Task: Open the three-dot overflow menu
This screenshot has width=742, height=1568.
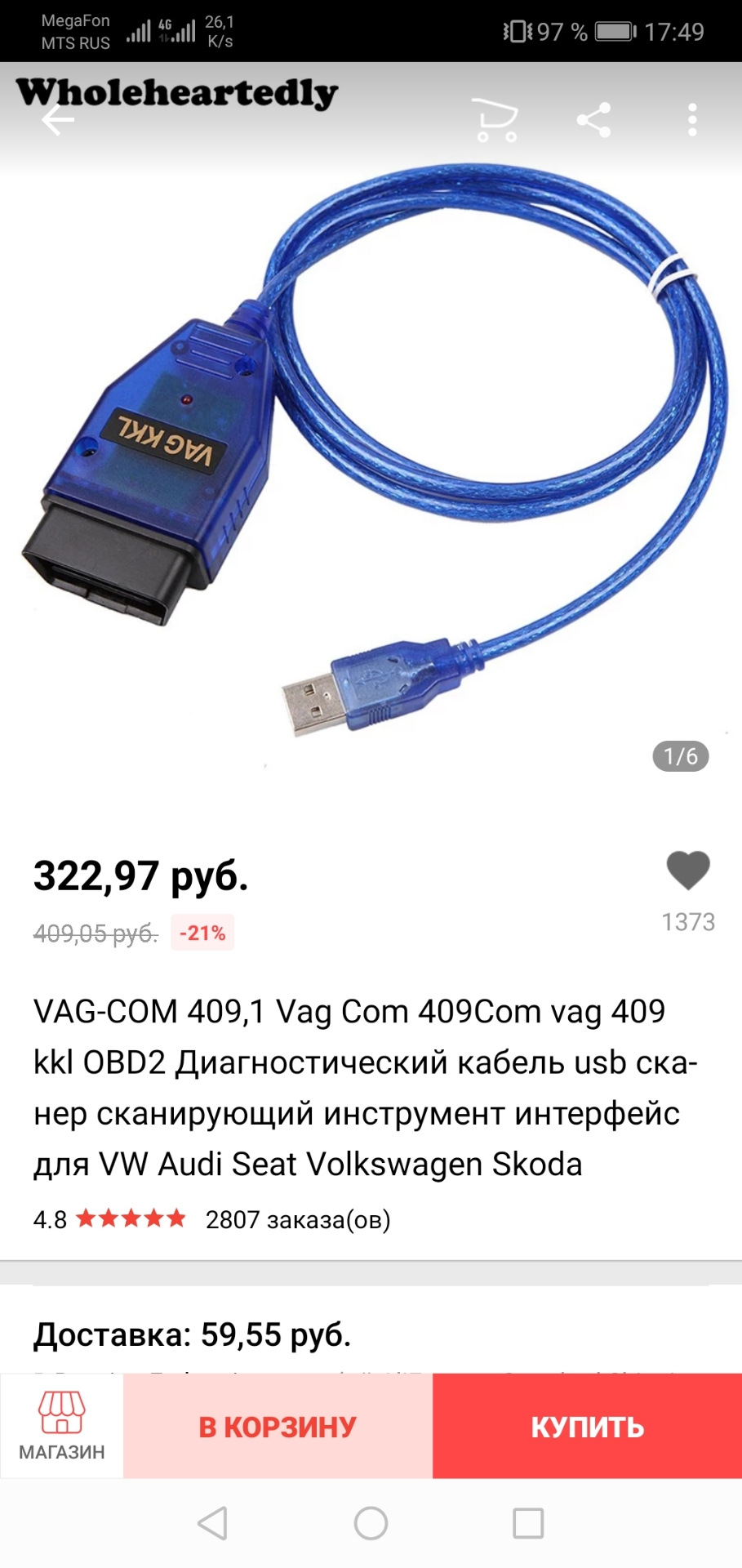Action: tap(692, 120)
